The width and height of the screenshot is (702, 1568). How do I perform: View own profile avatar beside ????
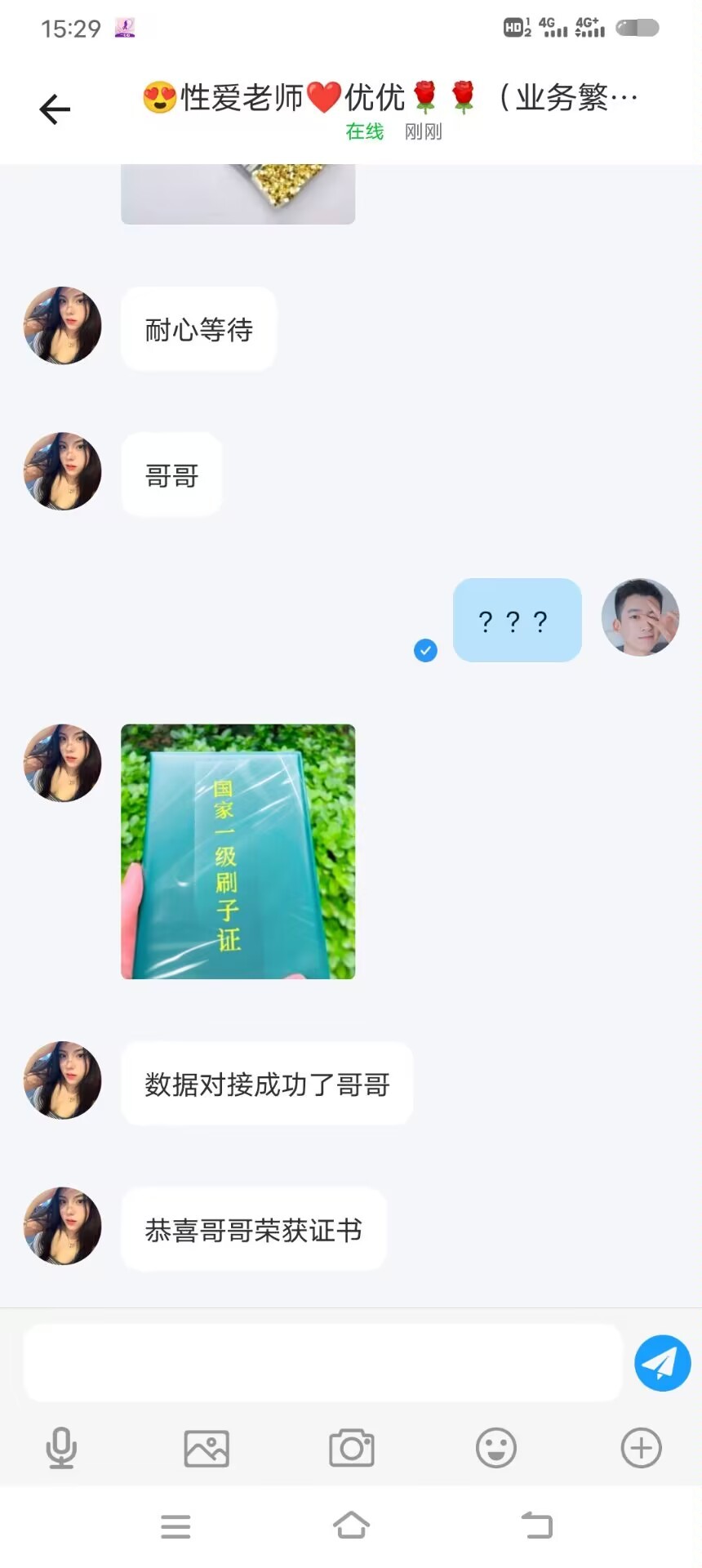coord(640,617)
